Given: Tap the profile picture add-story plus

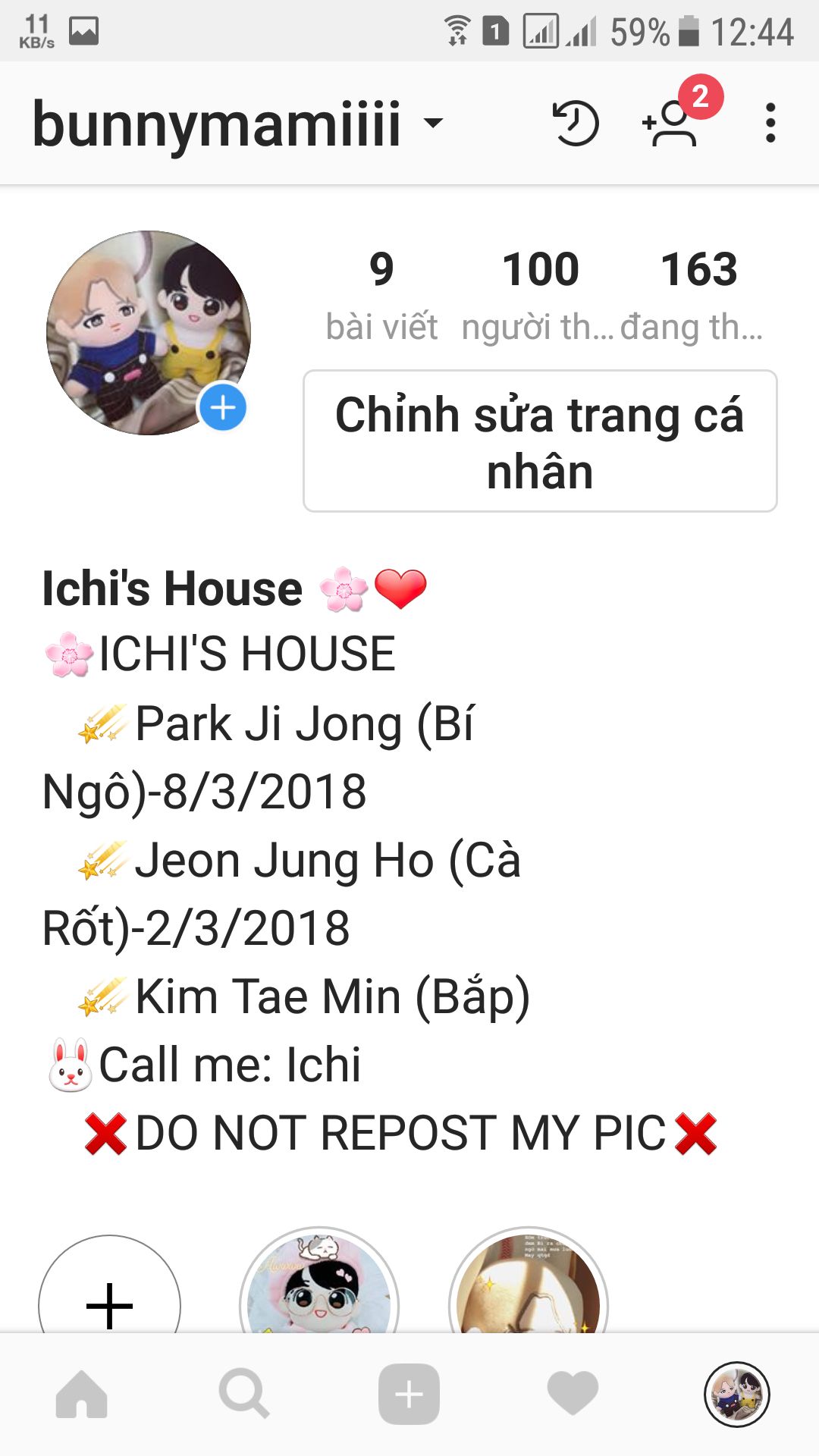Looking at the screenshot, I should click(x=222, y=407).
